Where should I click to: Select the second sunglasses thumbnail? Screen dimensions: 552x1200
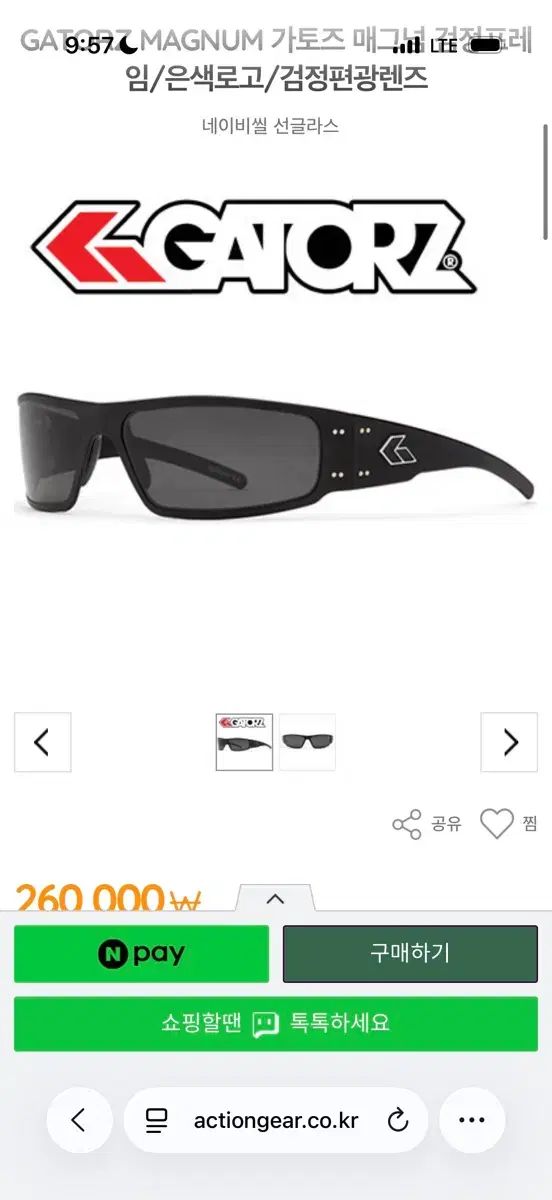tap(307, 742)
